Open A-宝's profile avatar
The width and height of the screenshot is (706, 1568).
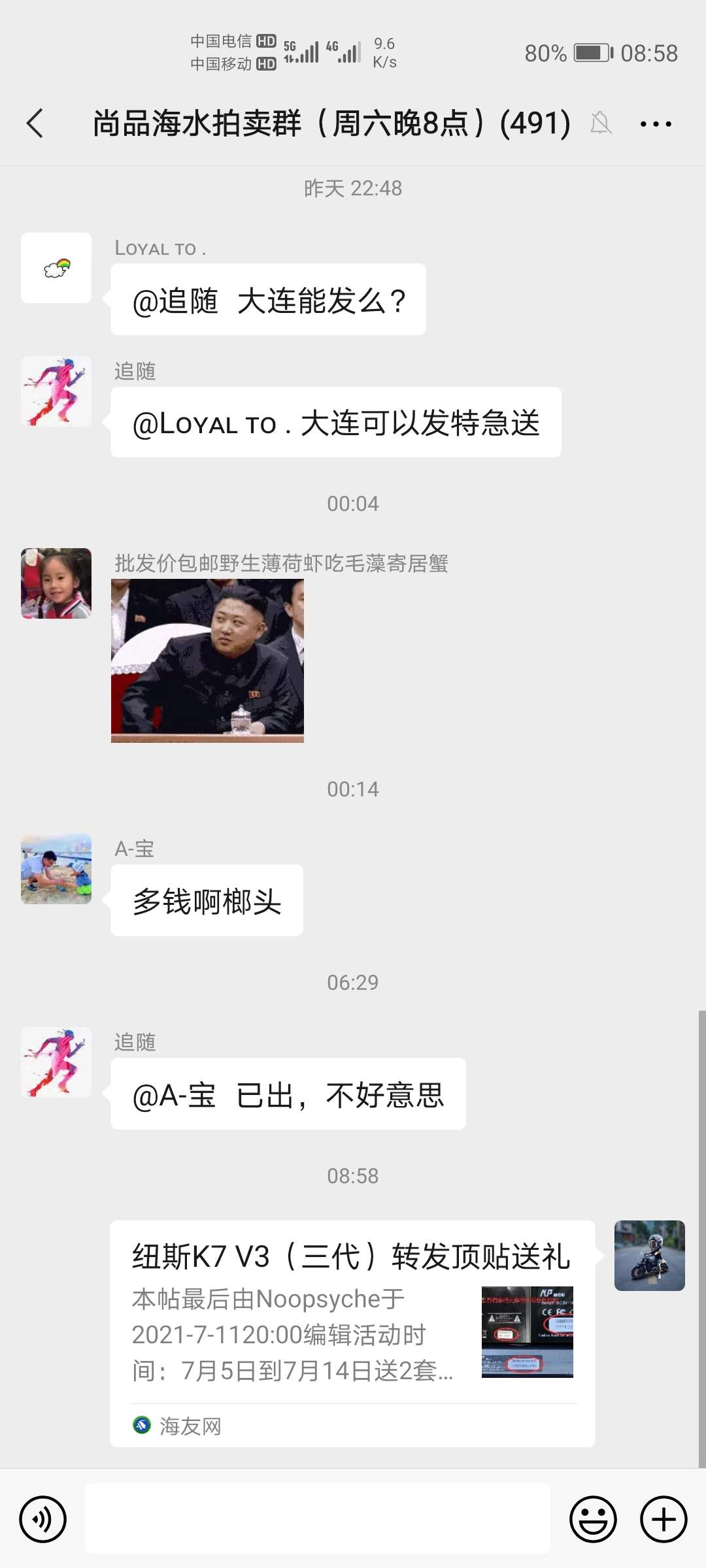(56, 869)
